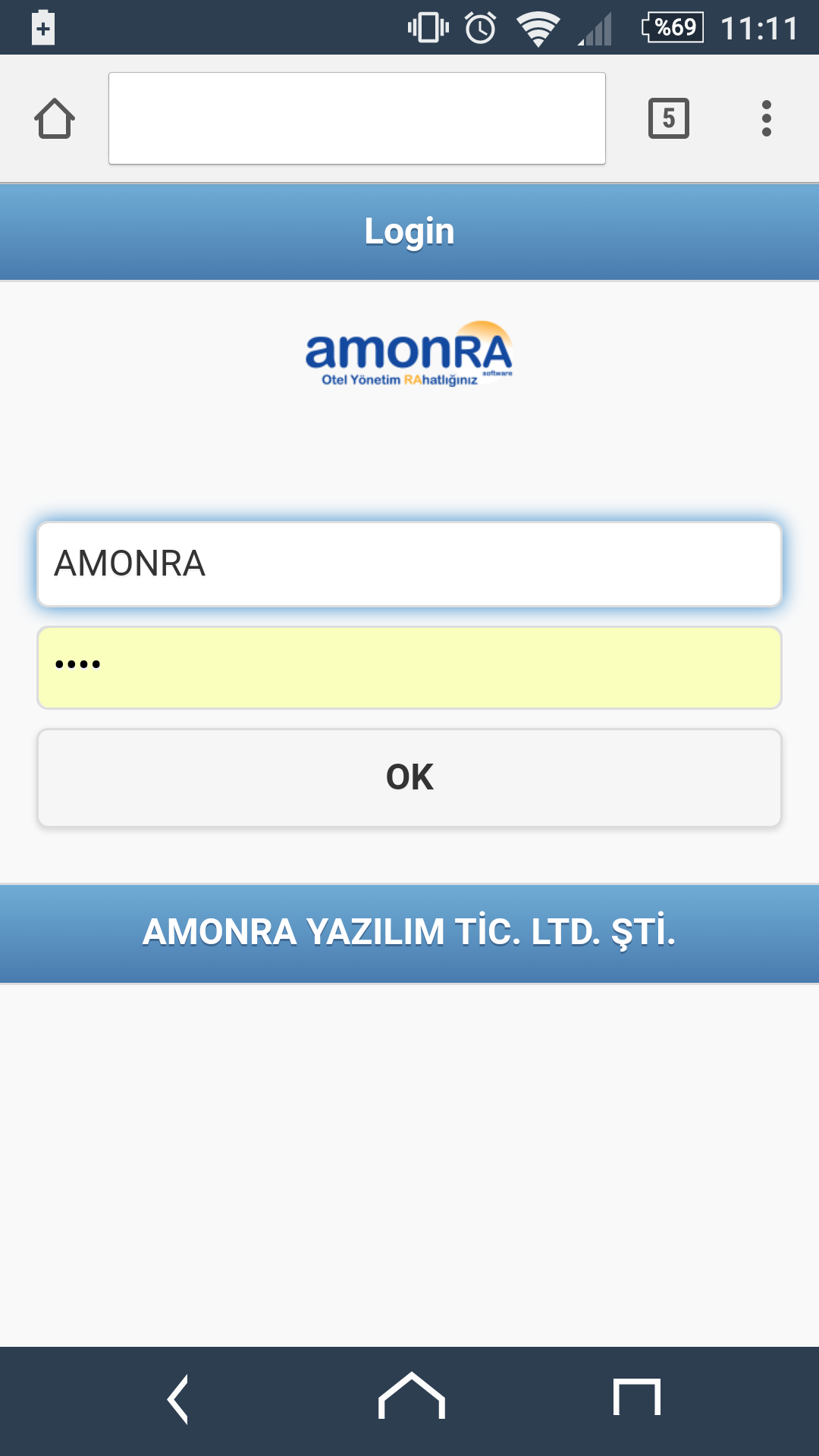Open the browser overflow menu

tap(767, 118)
